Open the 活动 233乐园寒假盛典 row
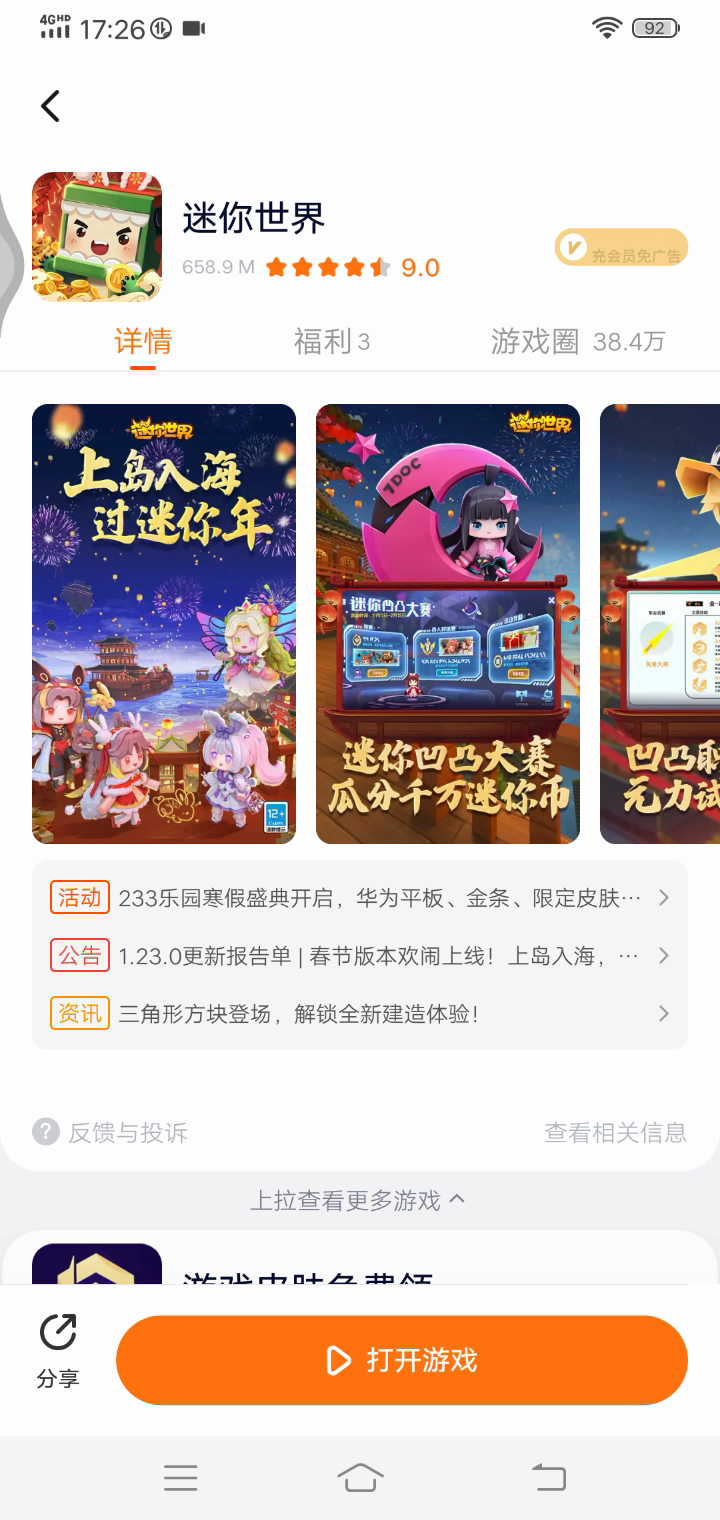720x1520 pixels. tap(360, 898)
